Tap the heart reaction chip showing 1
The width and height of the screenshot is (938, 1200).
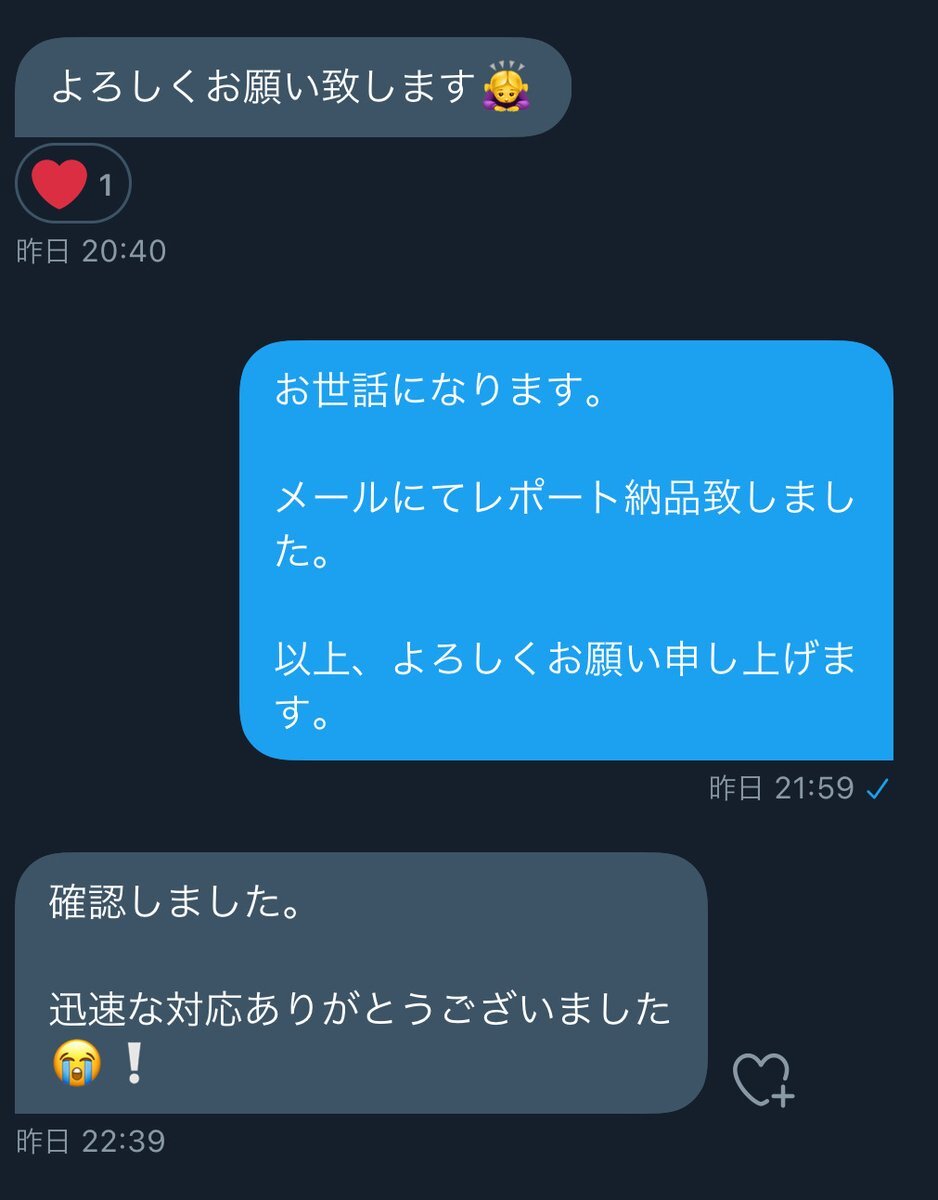(73, 183)
